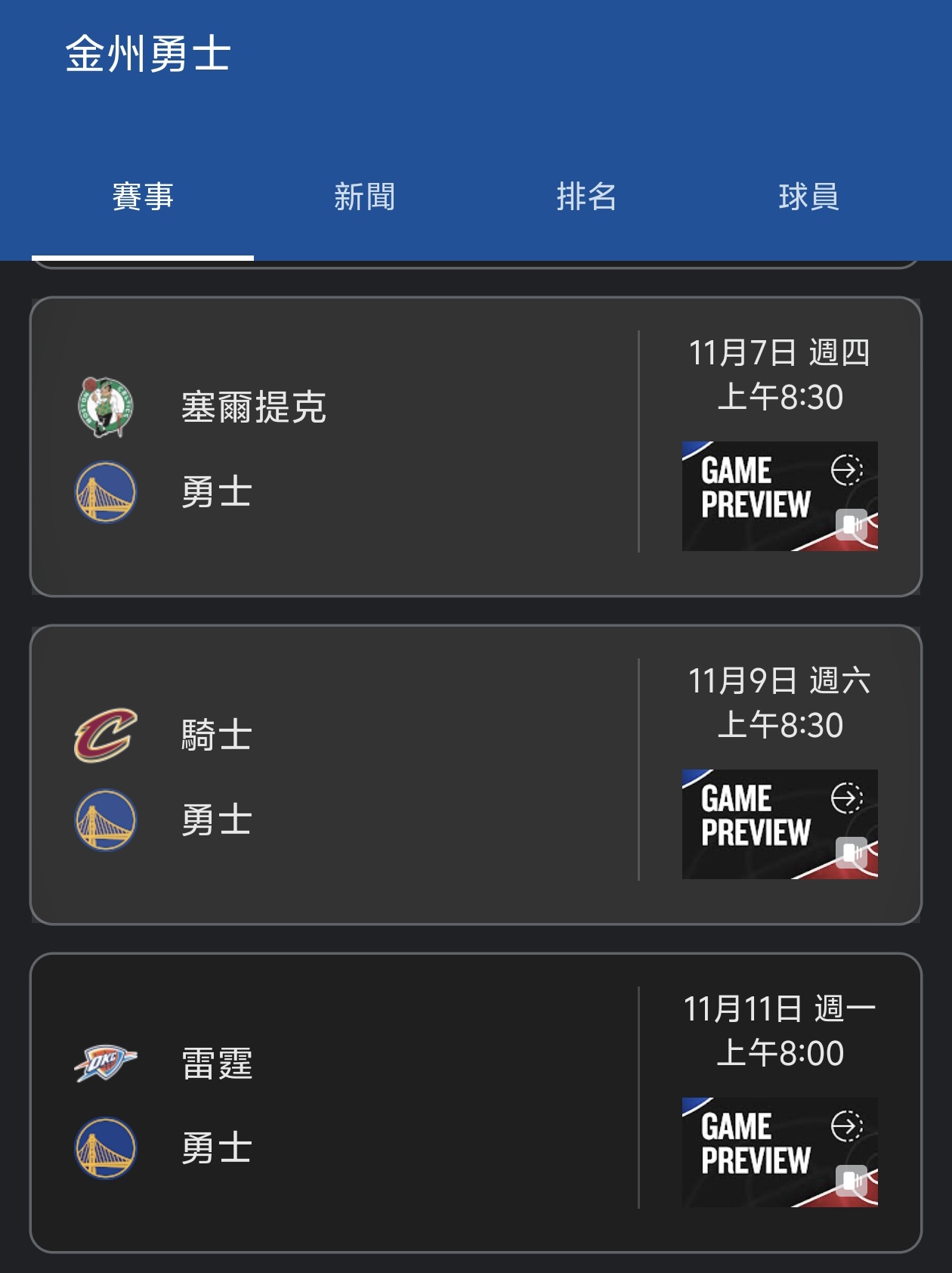View Game Preview for the 11月9日 game
This screenshot has width=952, height=1273.
(x=779, y=825)
